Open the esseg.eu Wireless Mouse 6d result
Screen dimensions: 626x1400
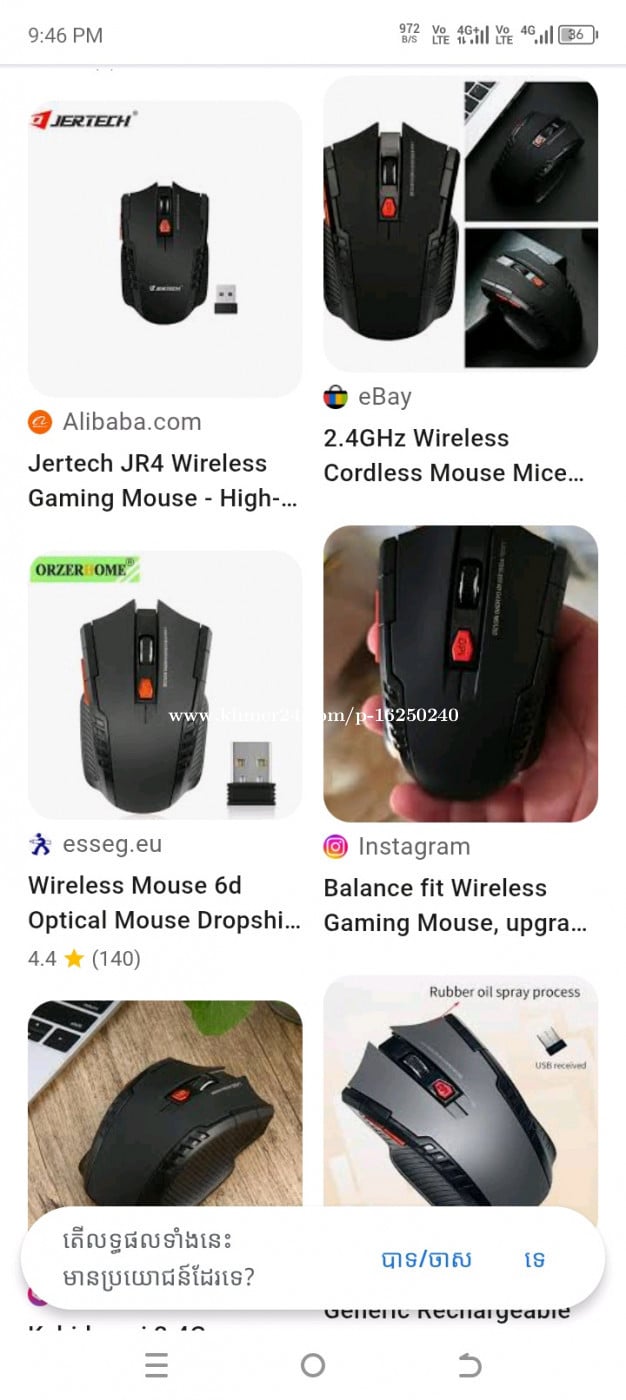165,685
